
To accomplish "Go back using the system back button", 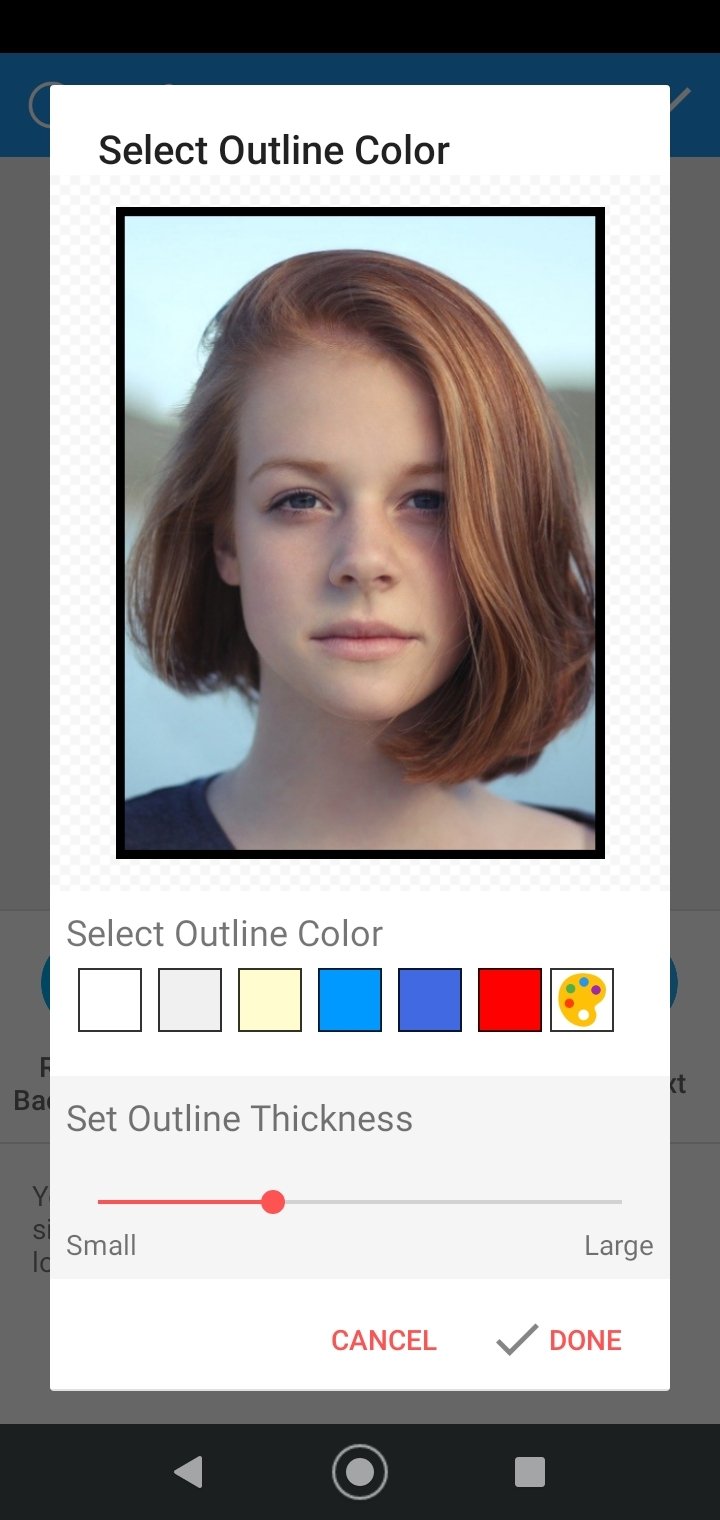I will pos(188,1472).
